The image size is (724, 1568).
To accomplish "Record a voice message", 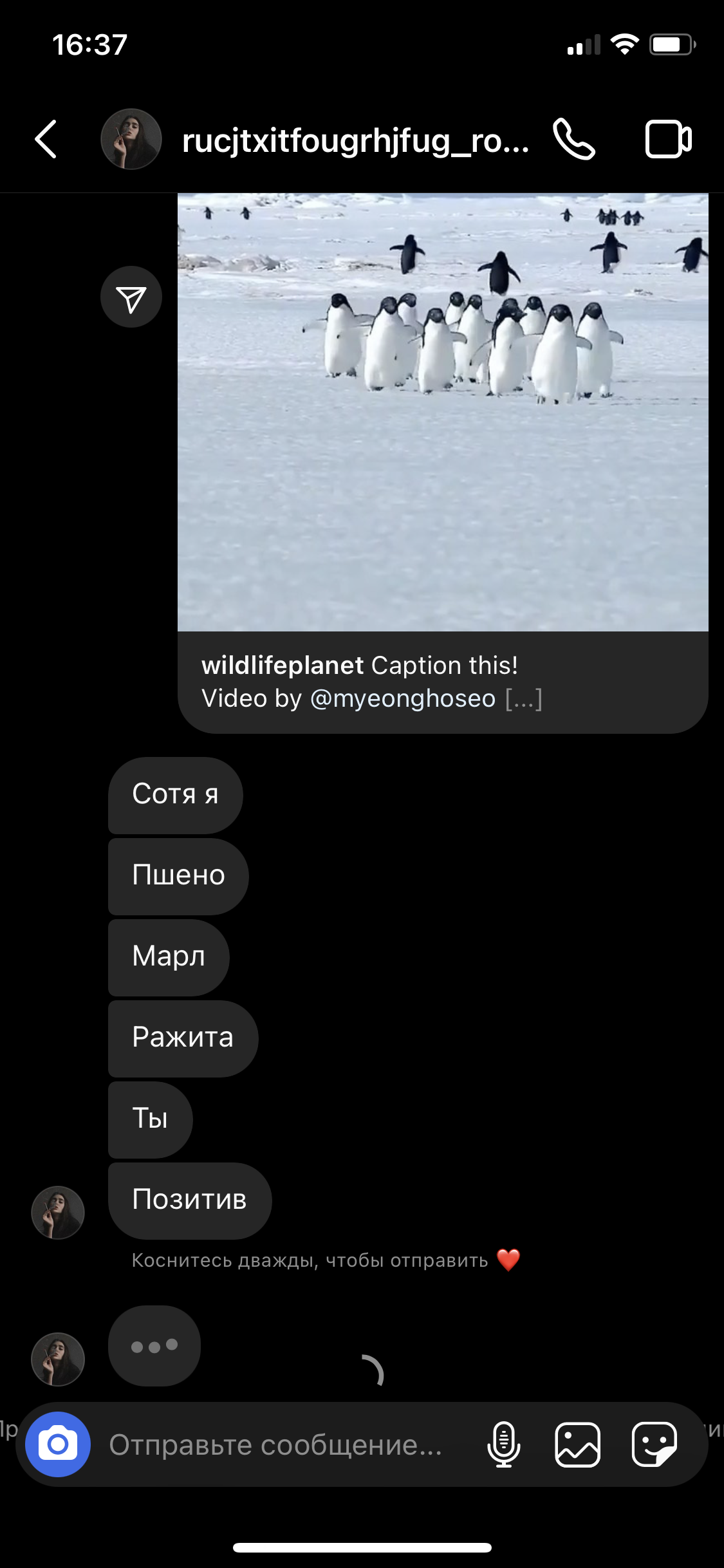I will click(x=503, y=1444).
